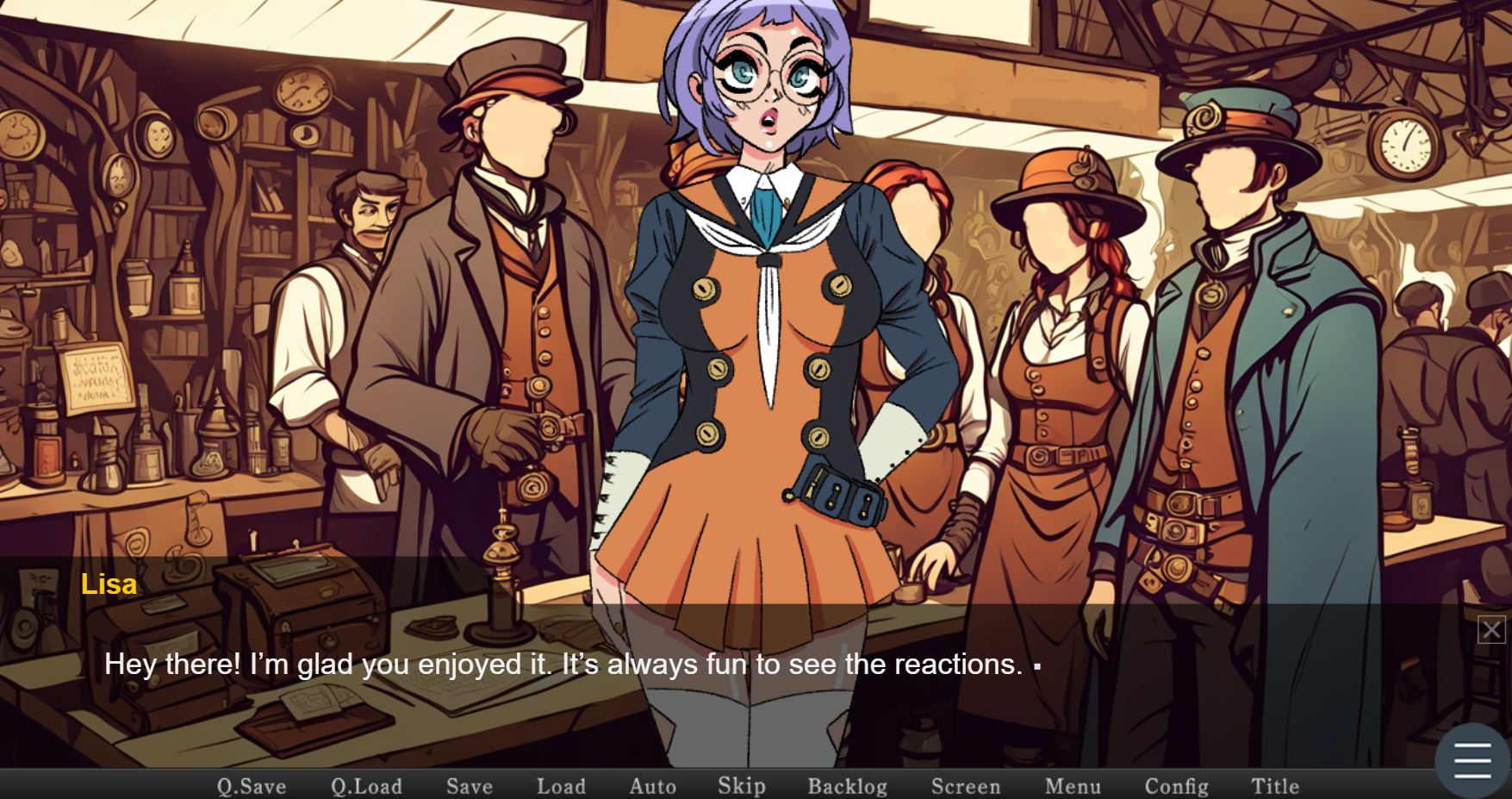Open the Menu option
This screenshot has width=1512, height=799.
[x=1073, y=786]
